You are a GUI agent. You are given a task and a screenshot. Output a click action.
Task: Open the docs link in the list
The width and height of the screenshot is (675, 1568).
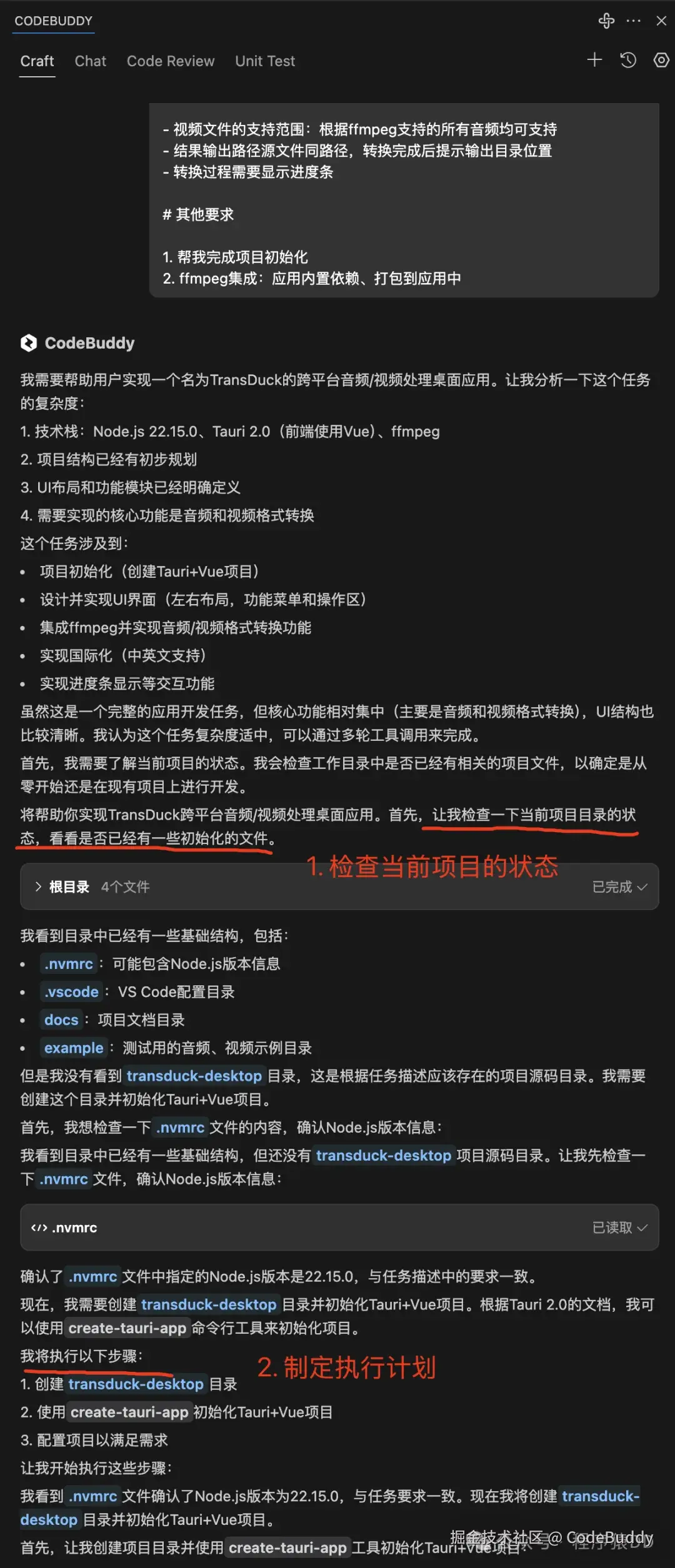[x=61, y=1020]
